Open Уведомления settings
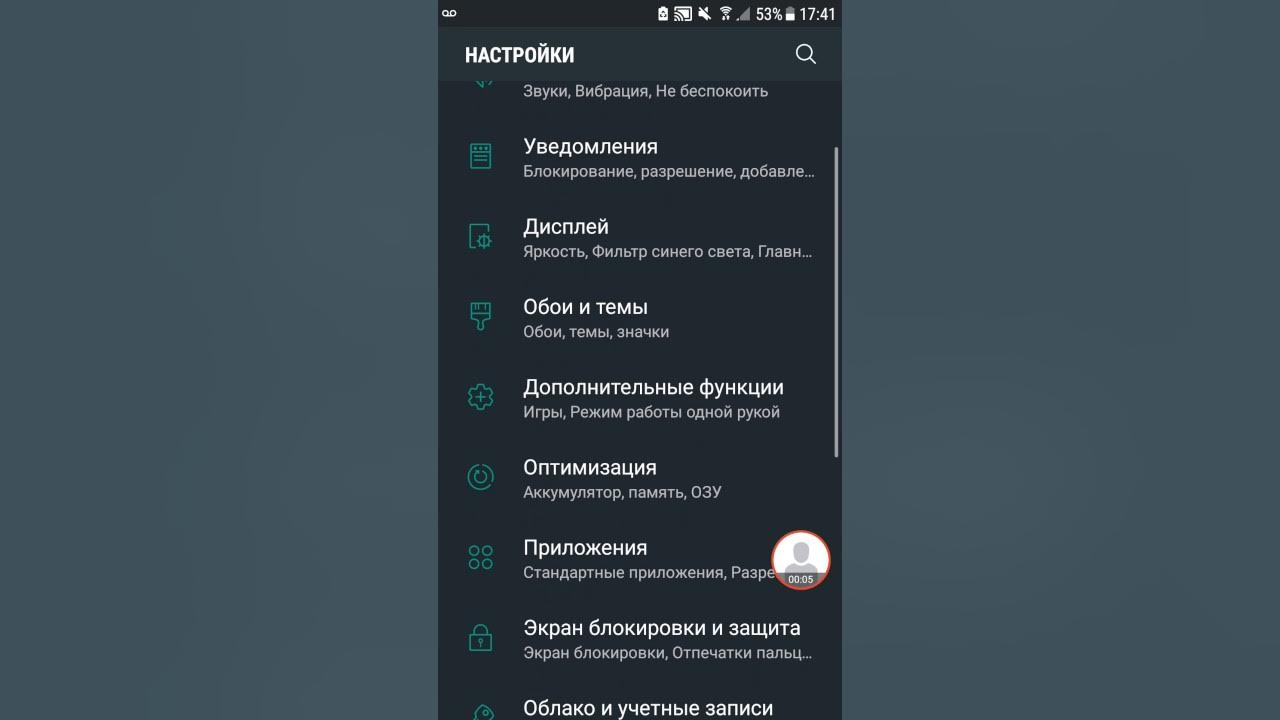This screenshot has width=1280, height=720. (640, 158)
